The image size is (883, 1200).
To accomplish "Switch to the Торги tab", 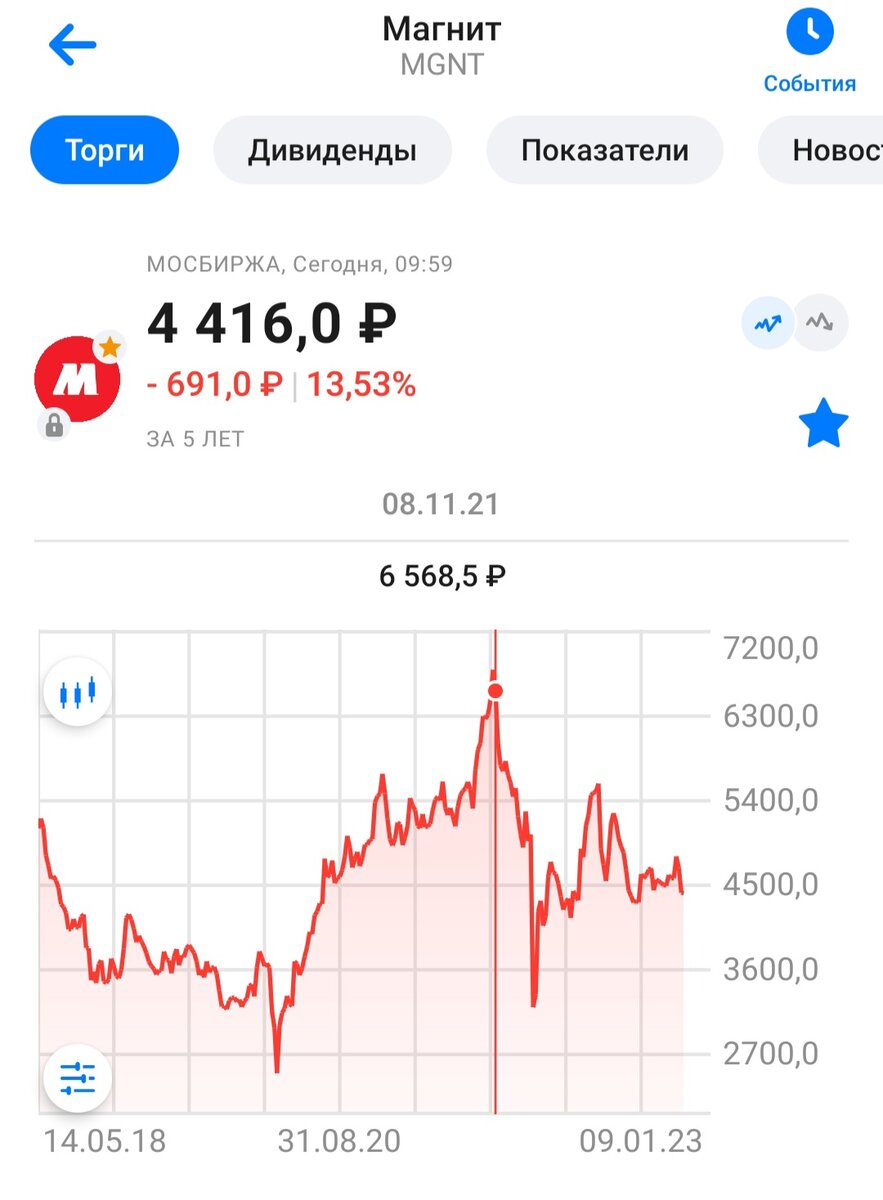I will click(105, 151).
